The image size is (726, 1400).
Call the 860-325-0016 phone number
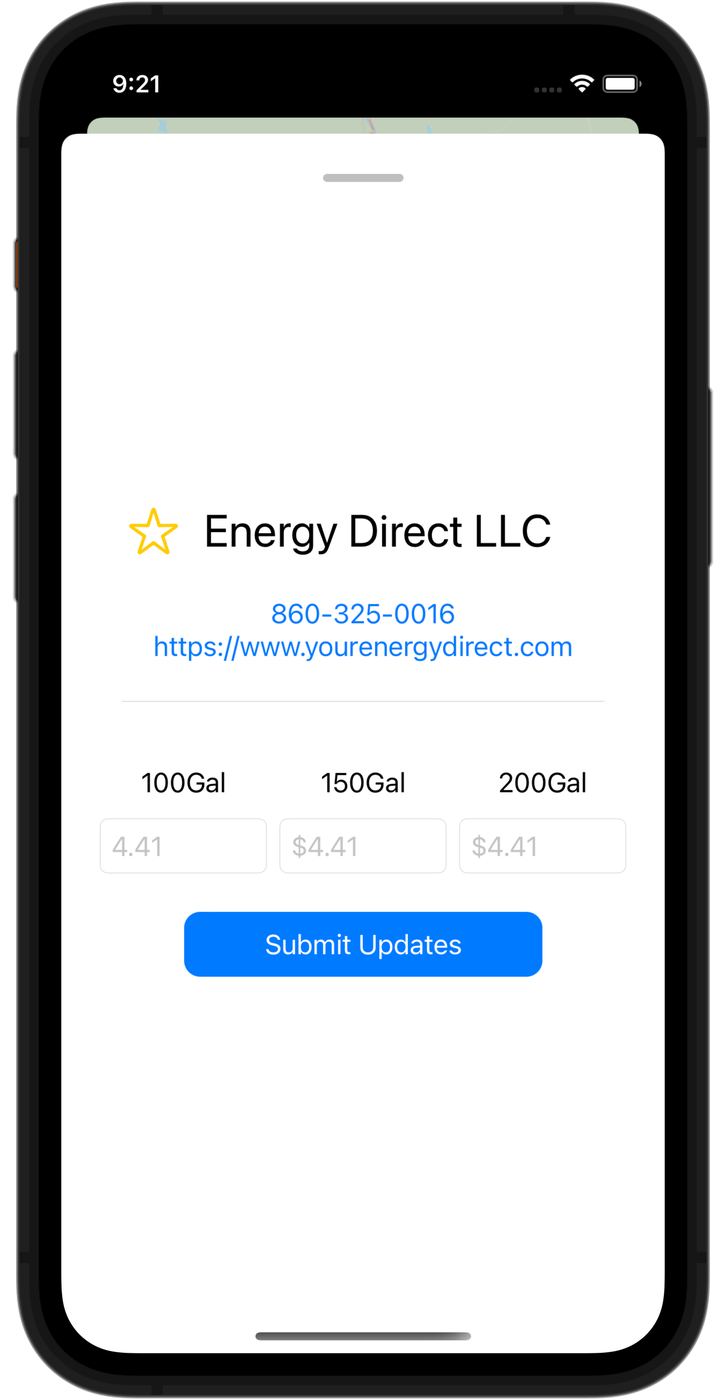(363, 613)
